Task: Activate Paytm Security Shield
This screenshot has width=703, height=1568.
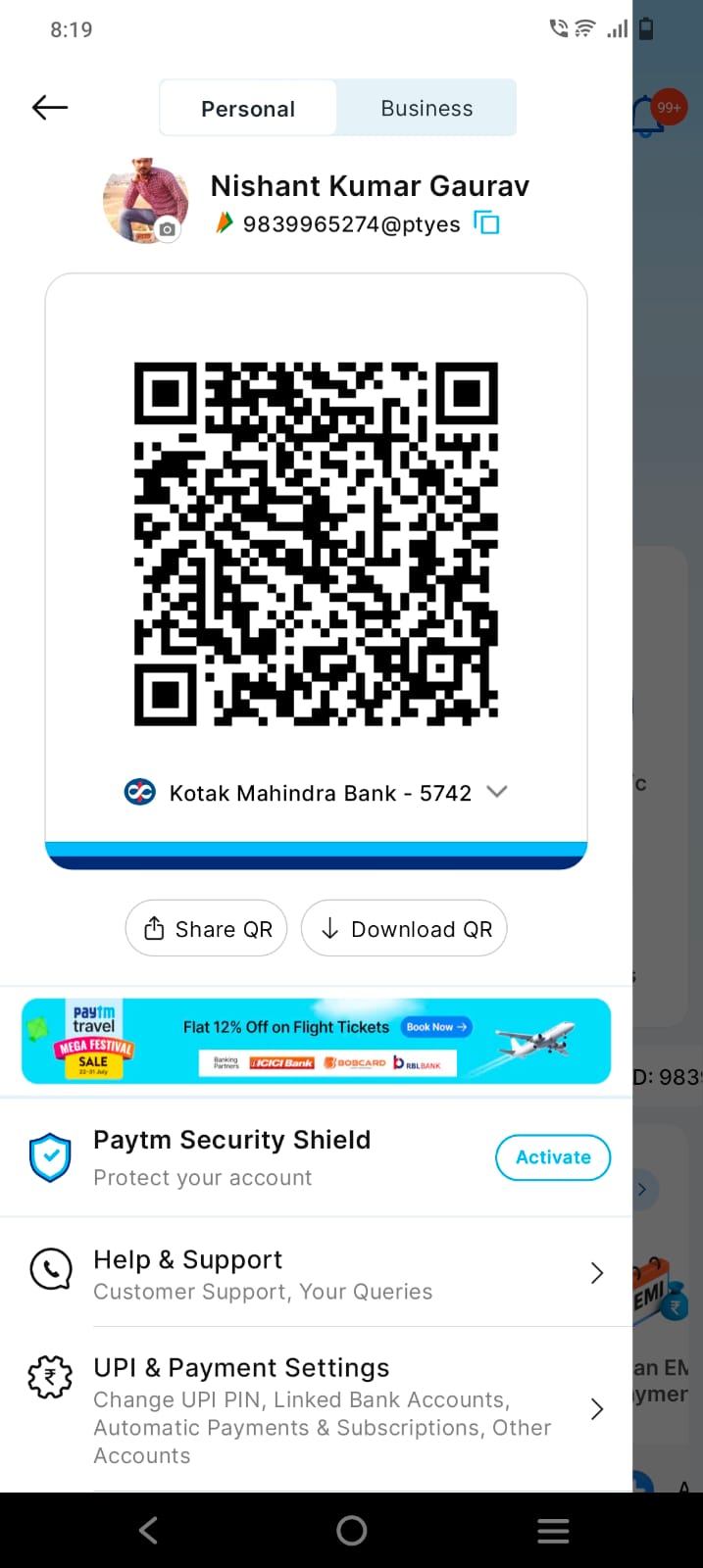Action: [x=553, y=1157]
